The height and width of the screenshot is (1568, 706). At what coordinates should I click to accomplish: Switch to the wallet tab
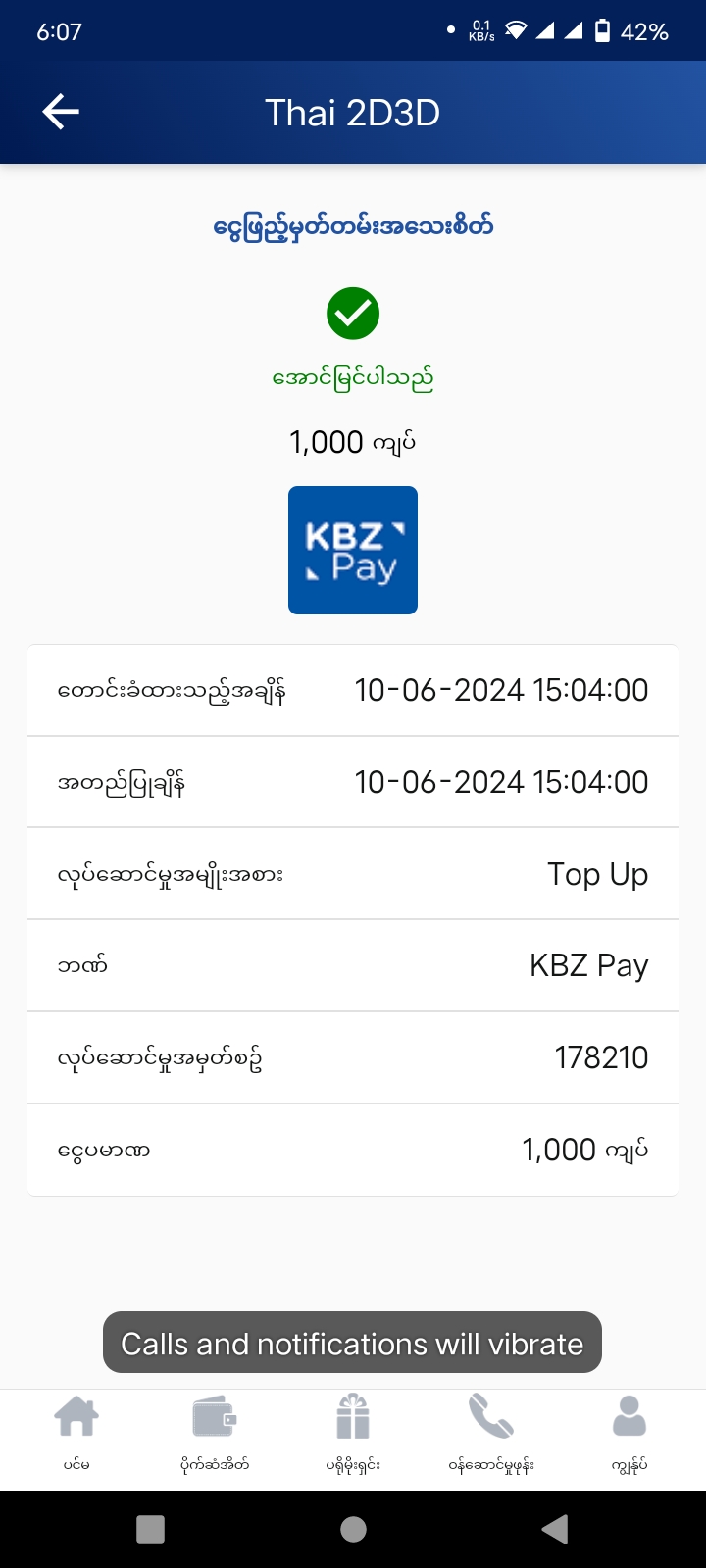click(x=215, y=1434)
